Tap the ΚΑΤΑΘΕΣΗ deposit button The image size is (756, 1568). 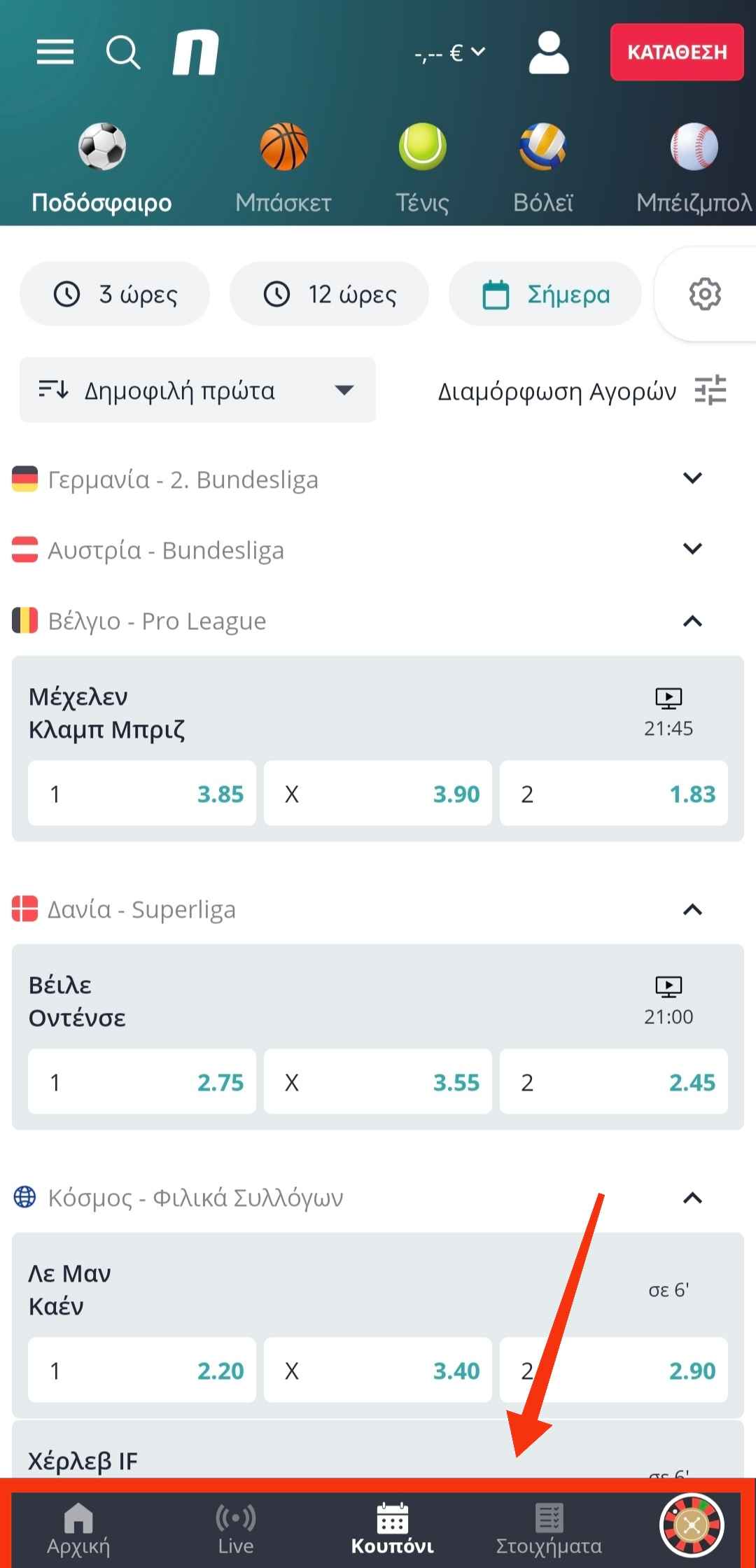tap(677, 52)
